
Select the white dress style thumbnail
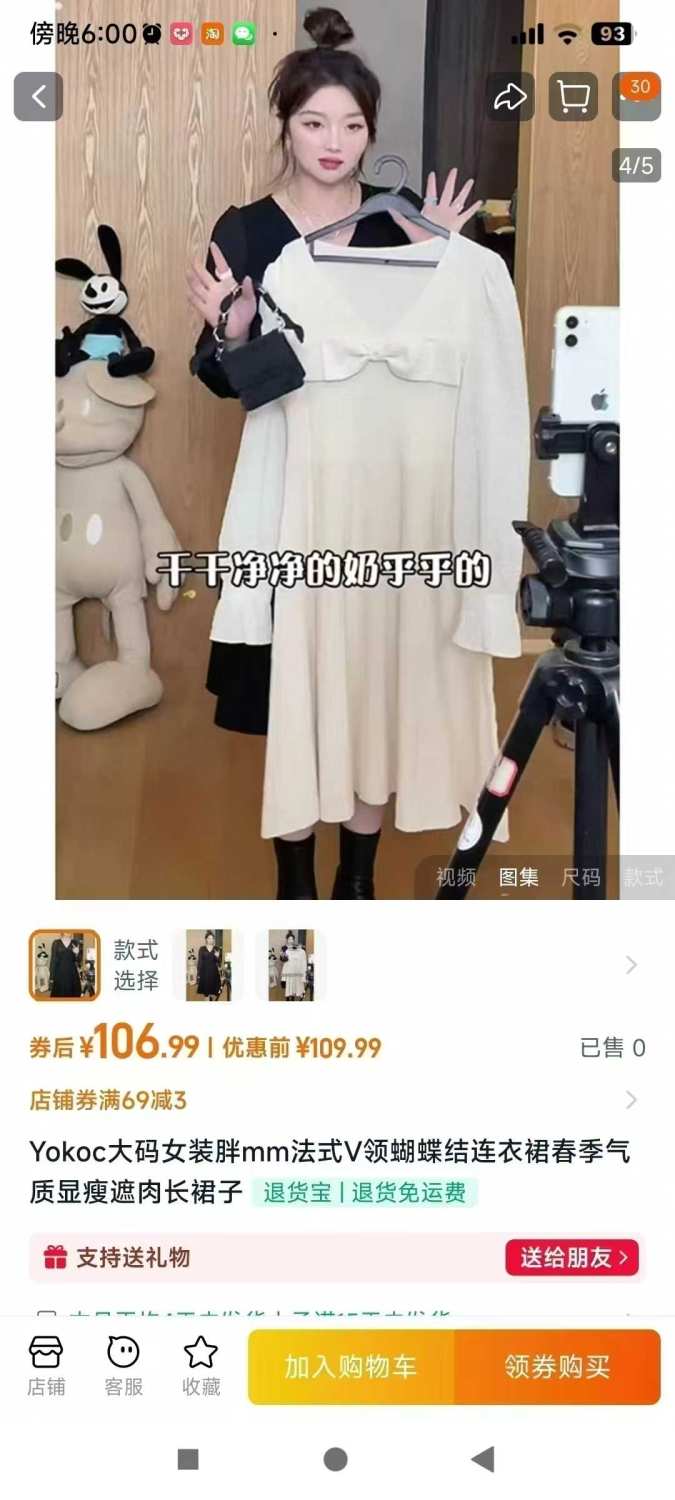coord(291,965)
